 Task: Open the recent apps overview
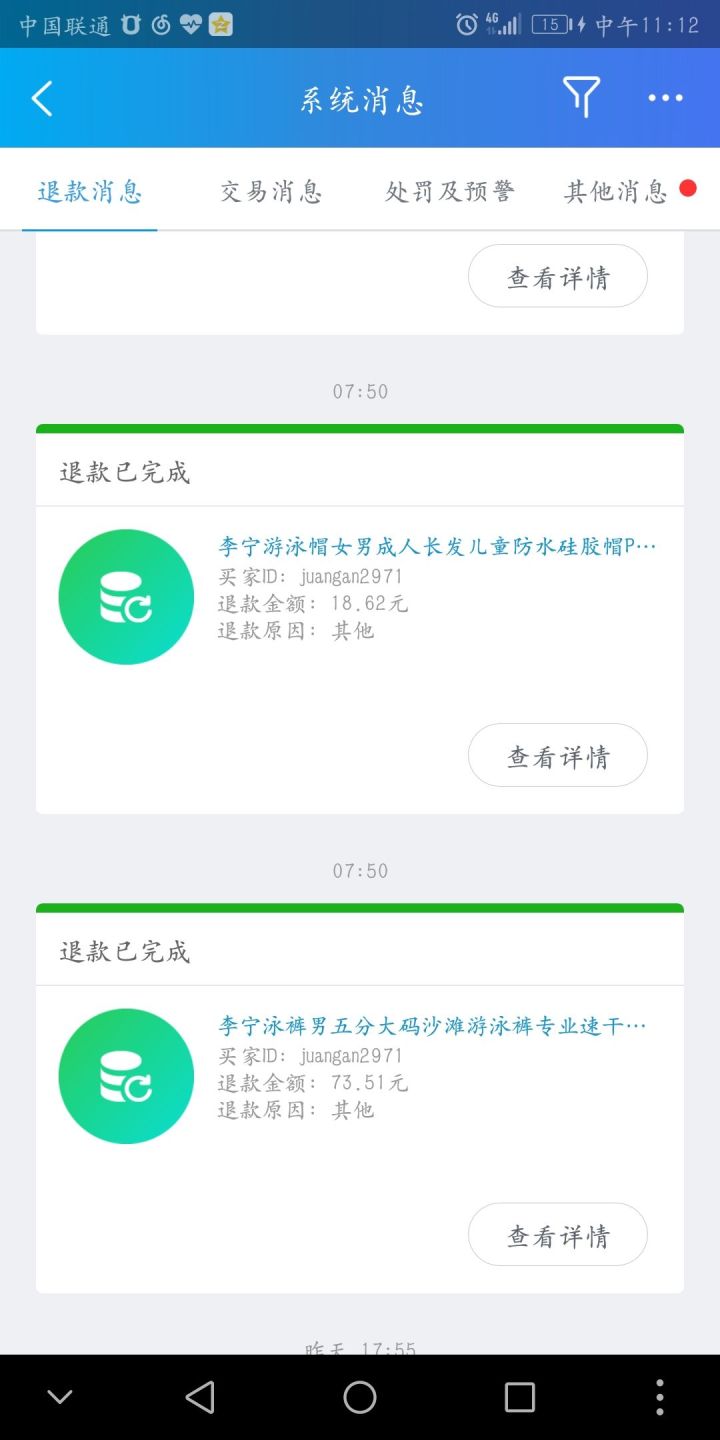[x=519, y=1397]
